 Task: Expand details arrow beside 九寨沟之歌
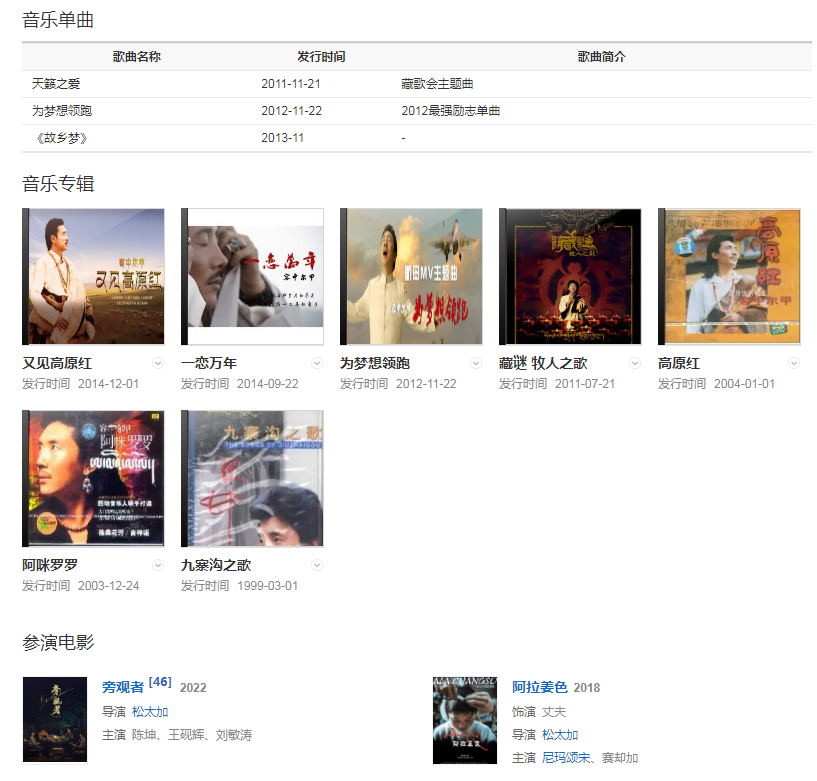pos(317,565)
